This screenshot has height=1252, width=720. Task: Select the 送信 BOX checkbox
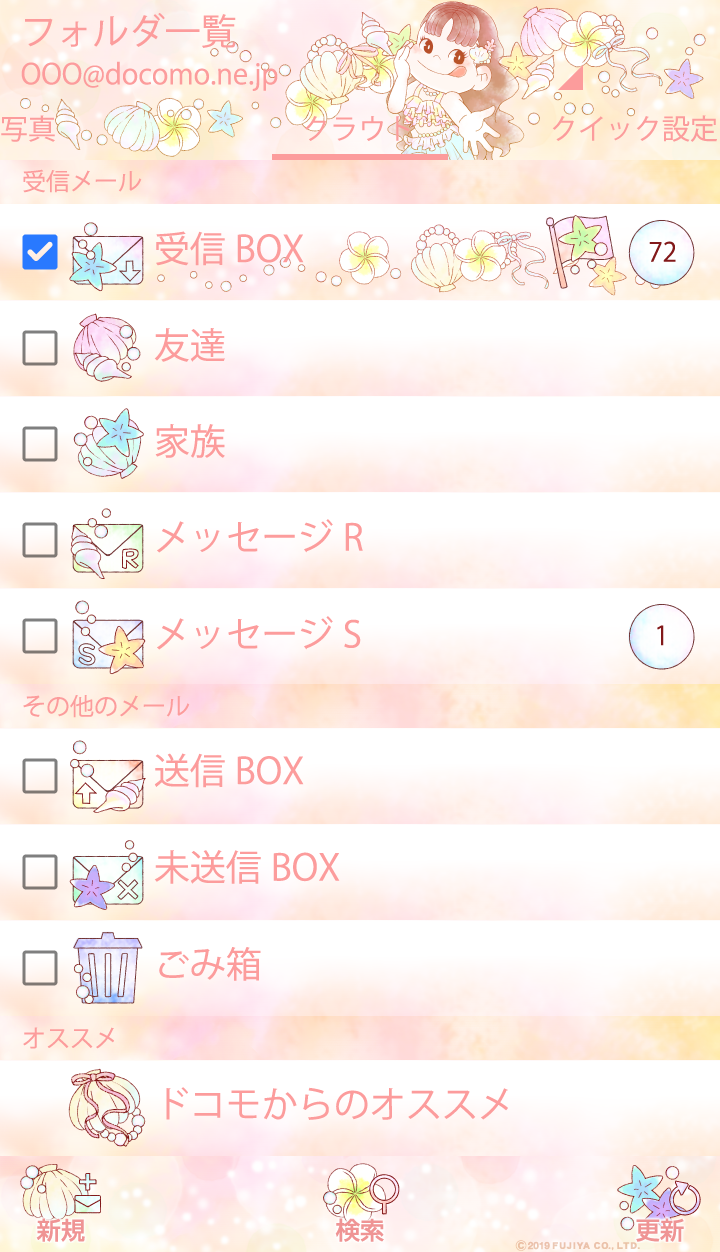pyautogui.click(x=40, y=775)
